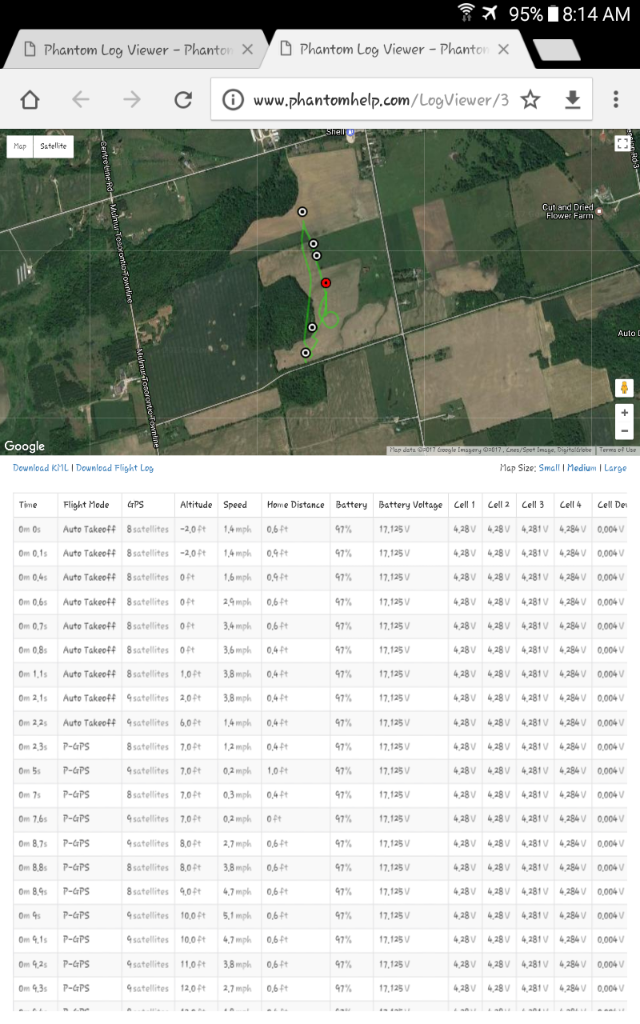Close the first Phantom Log Viewer tab
640x1024 pixels.
[248, 49]
